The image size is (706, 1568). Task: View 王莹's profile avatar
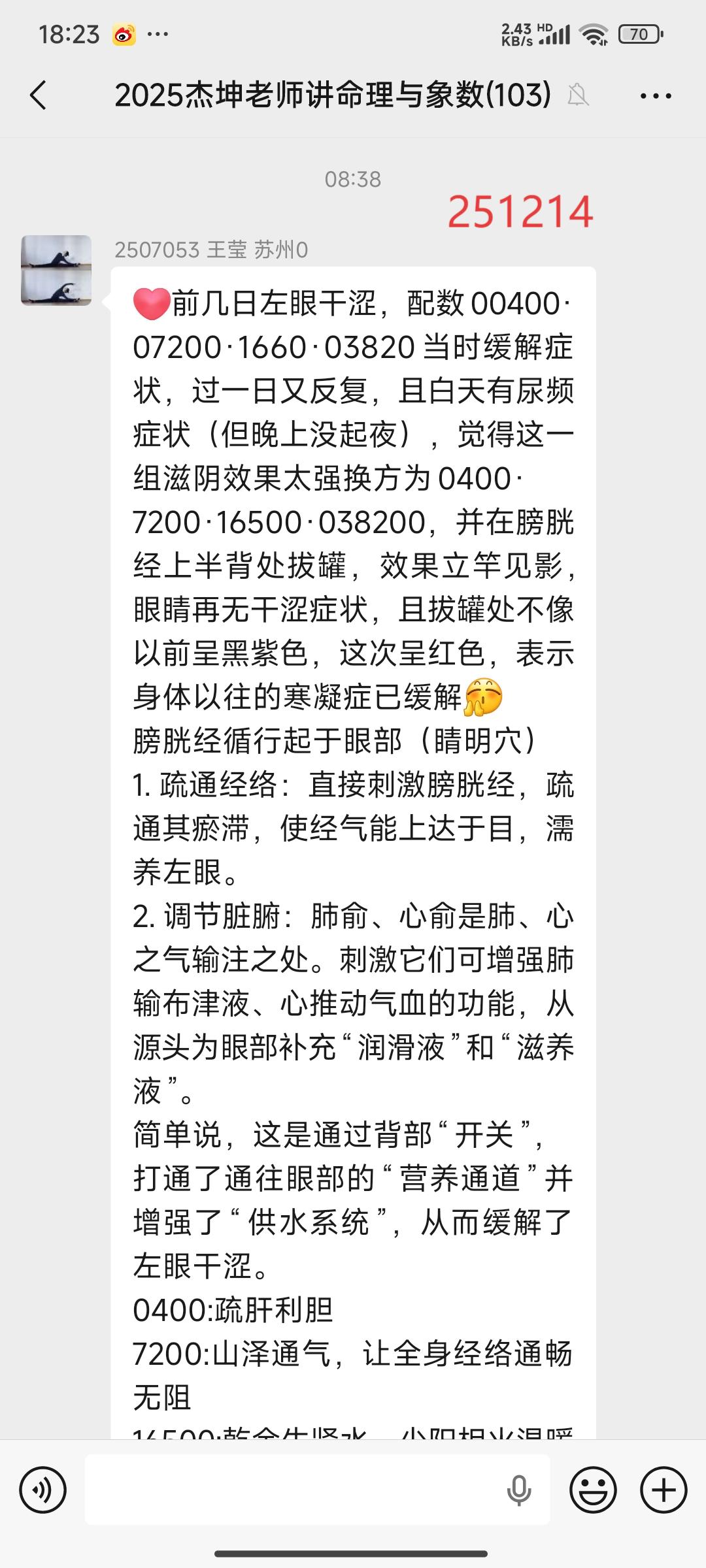pyautogui.click(x=58, y=271)
